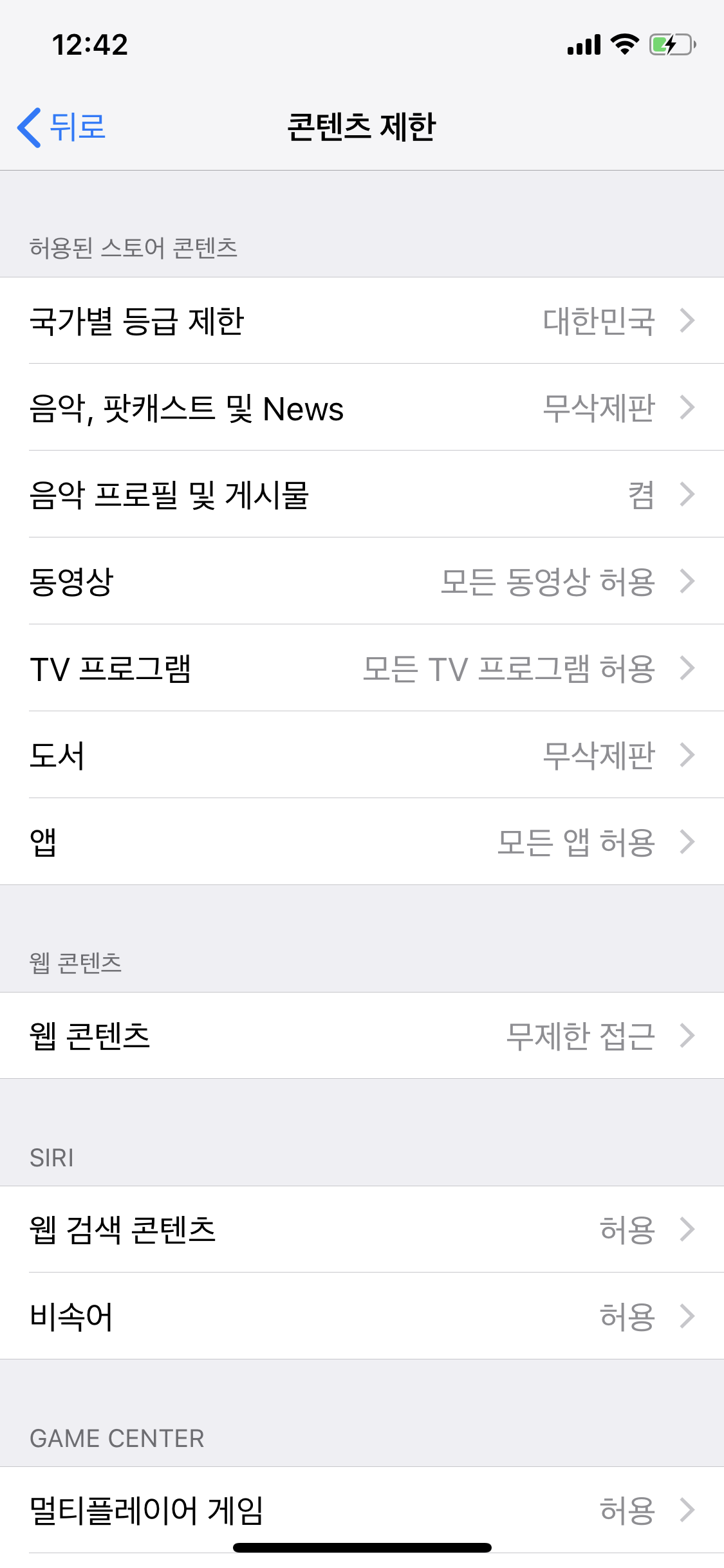Go back with the 뒤로 button

click(62, 127)
